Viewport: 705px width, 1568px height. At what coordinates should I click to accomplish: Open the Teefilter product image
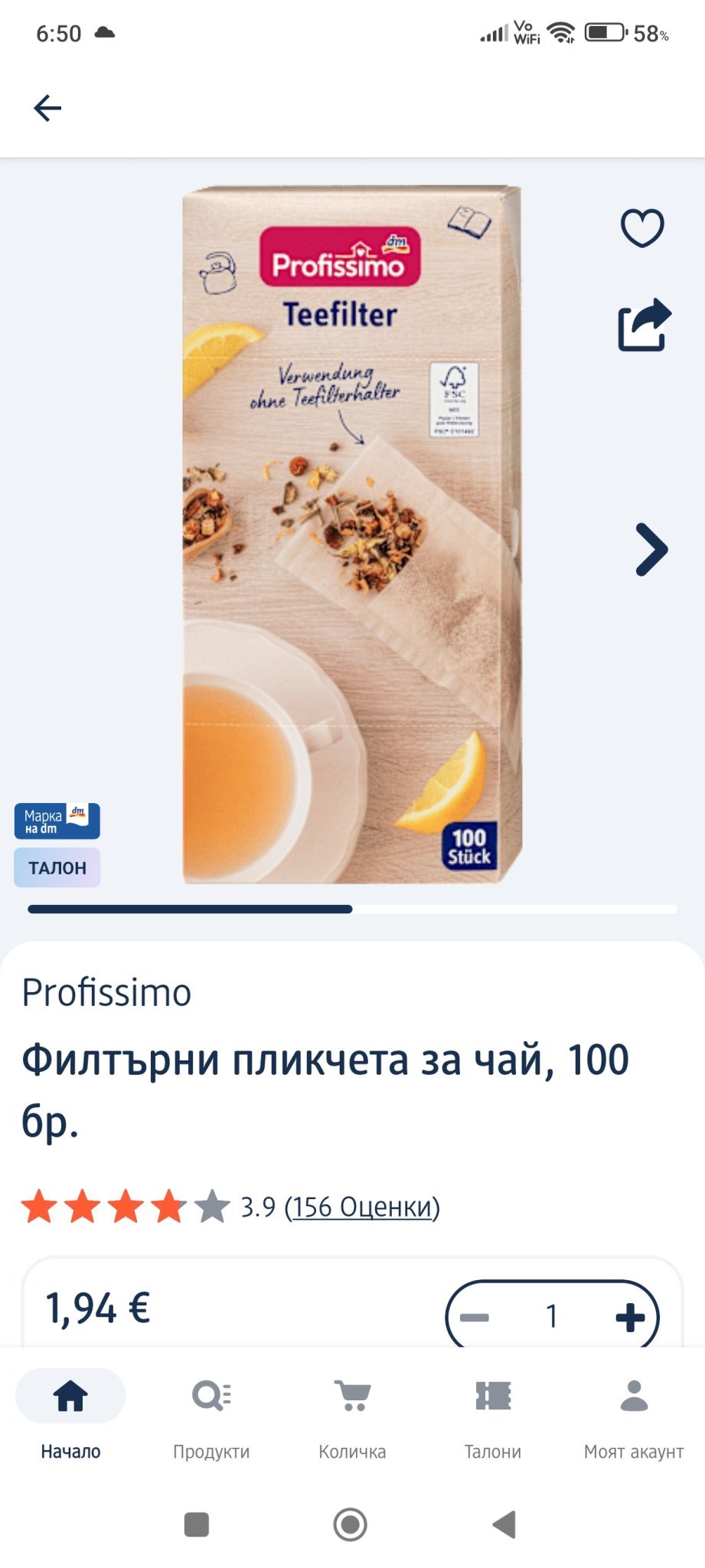[352, 534]
